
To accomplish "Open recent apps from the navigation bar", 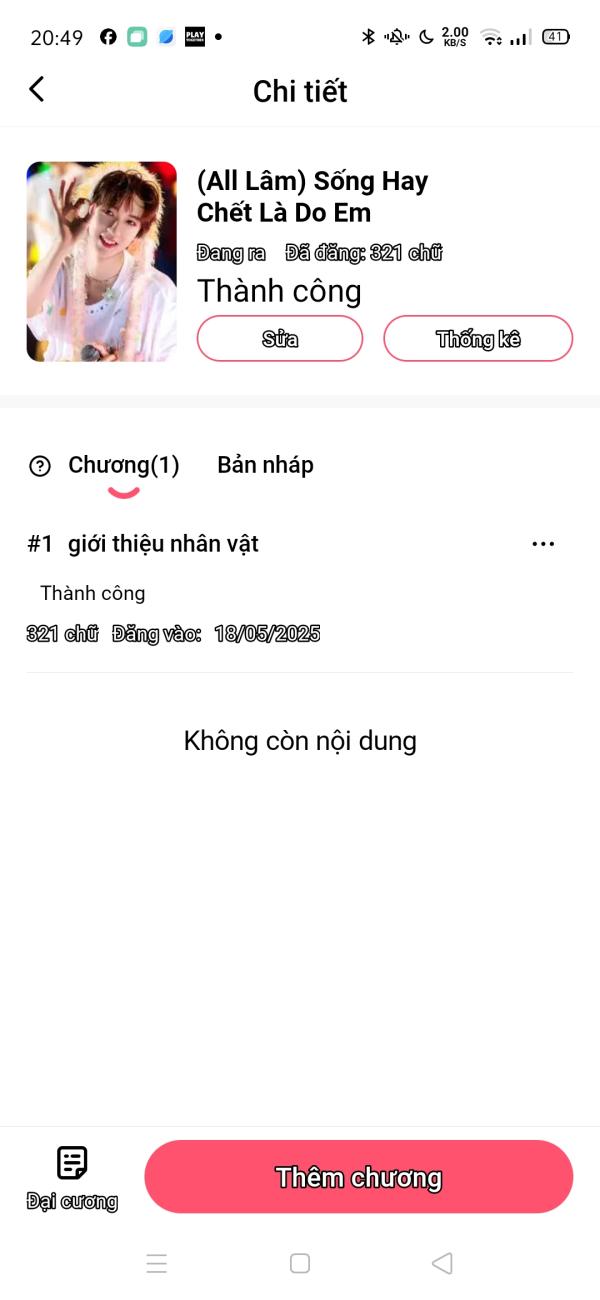I will [x=157, y=1263].
